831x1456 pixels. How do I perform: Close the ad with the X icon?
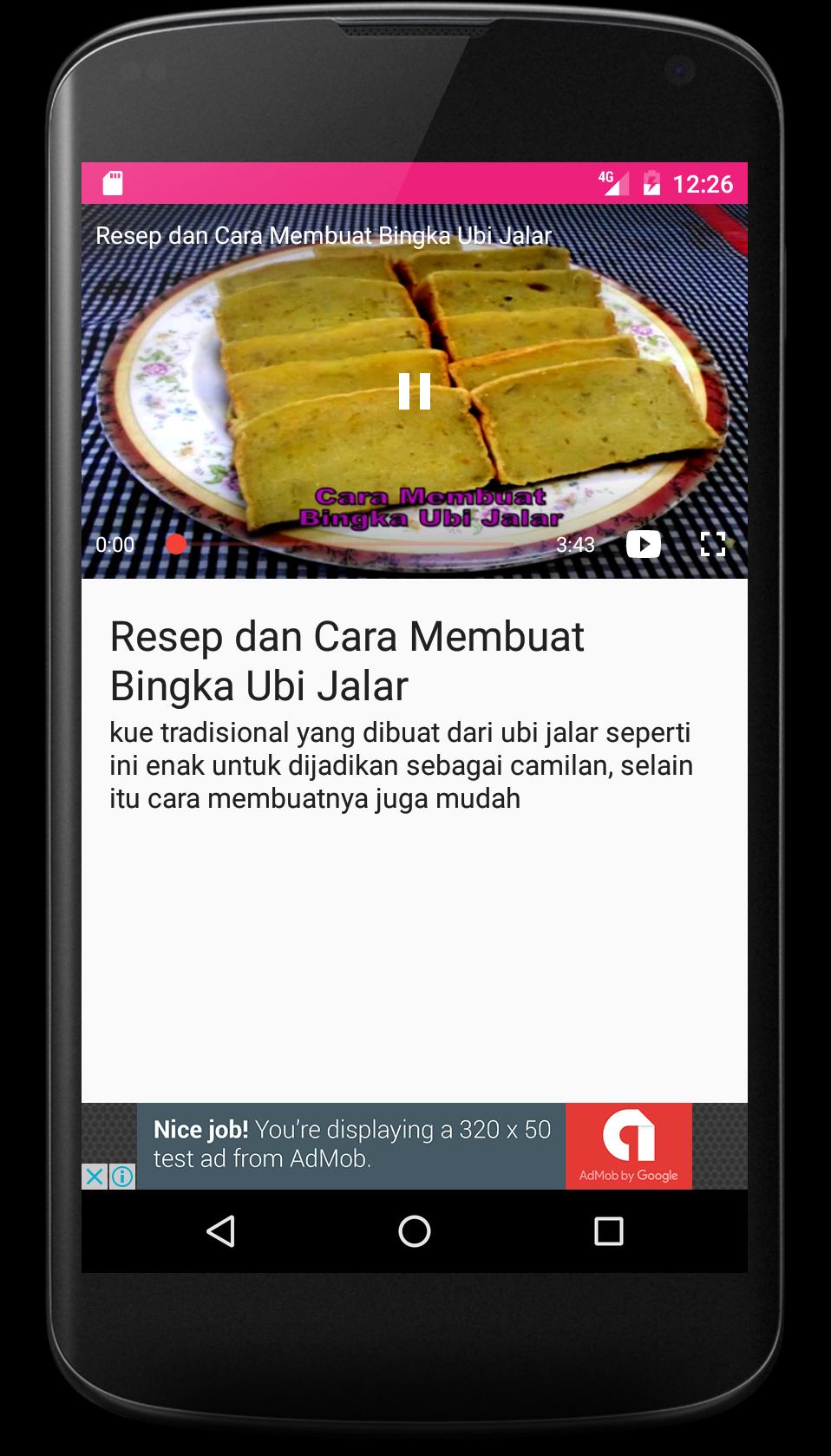tap(95, 1177)
